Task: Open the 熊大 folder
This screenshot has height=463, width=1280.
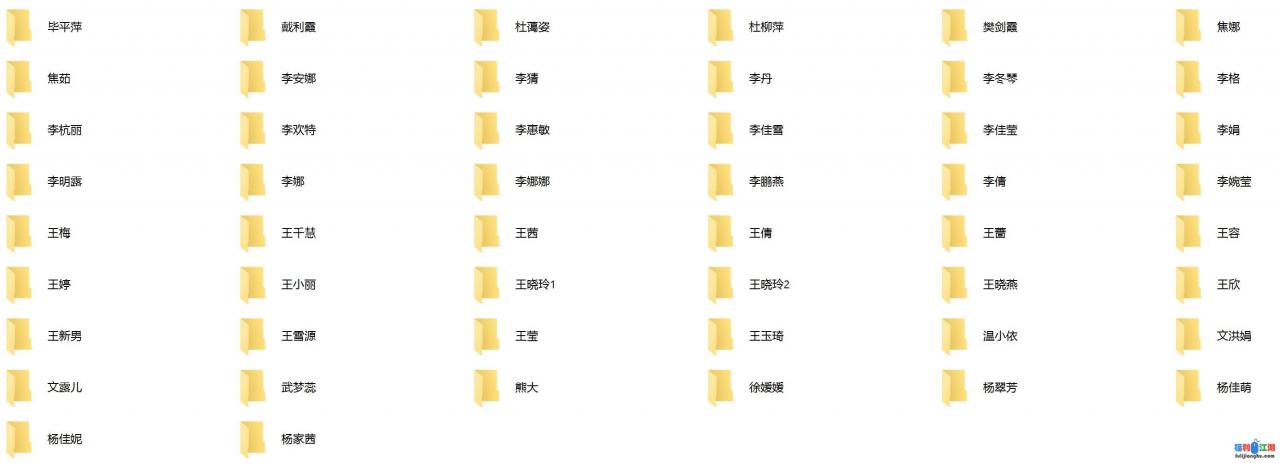Action: coord(526,387)
